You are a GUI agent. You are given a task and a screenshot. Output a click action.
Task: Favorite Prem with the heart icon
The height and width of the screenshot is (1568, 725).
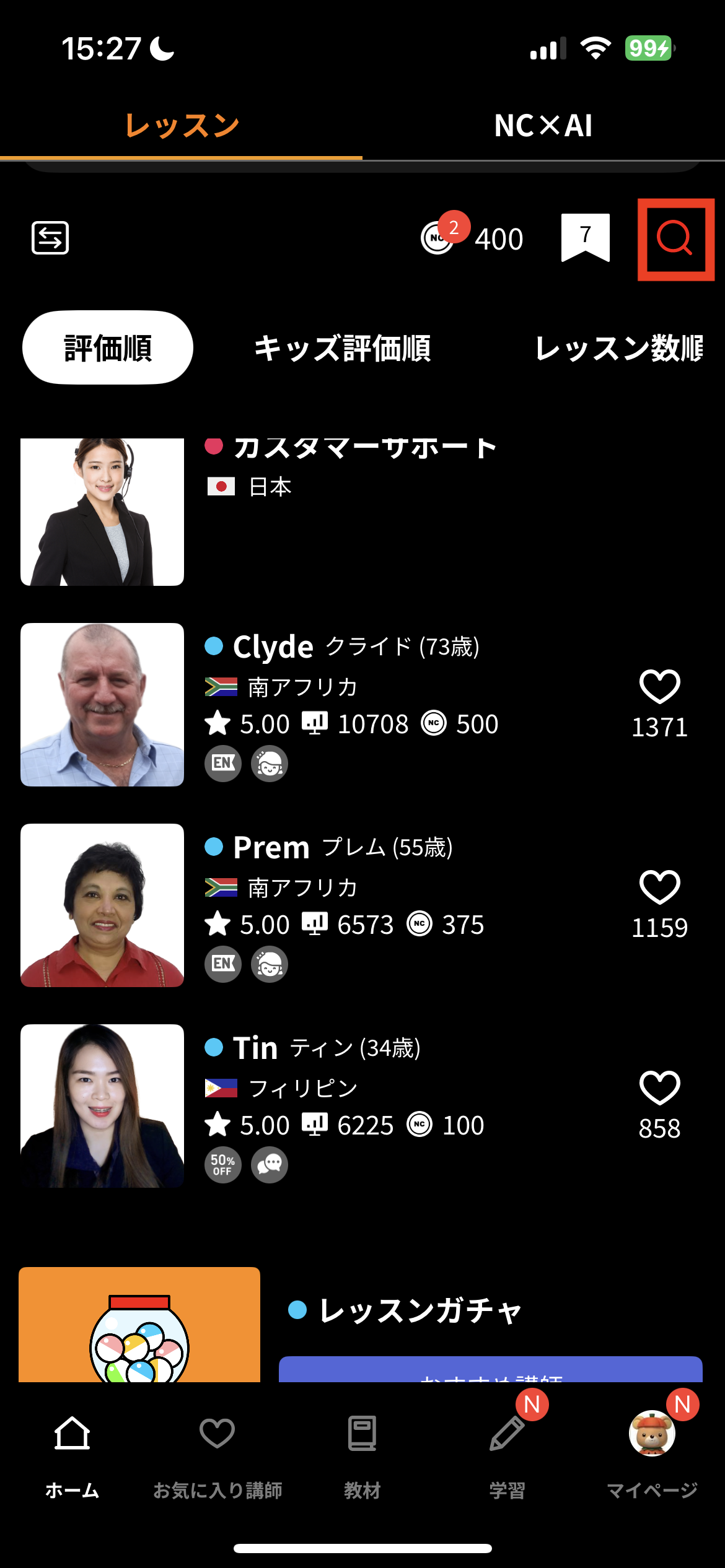(659, 887)
